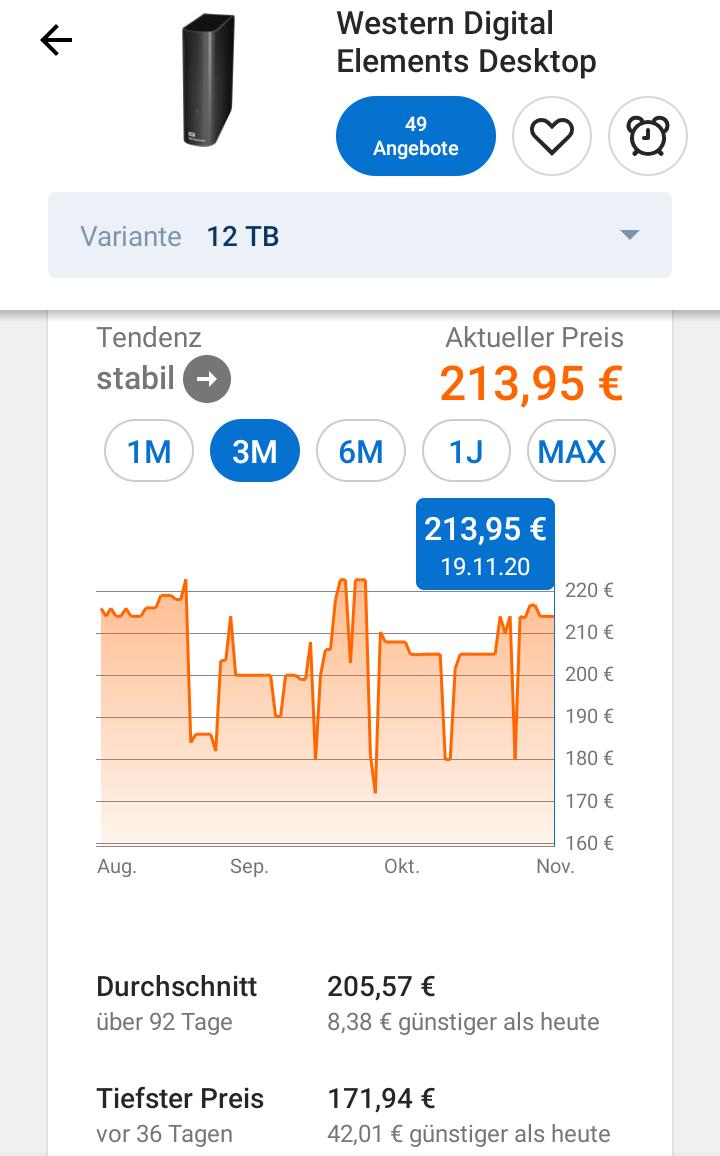The image size is (720, 1156).
Task: Add product to favorites with heart icon
Action: pyautogui.click(x=551, y=136)
